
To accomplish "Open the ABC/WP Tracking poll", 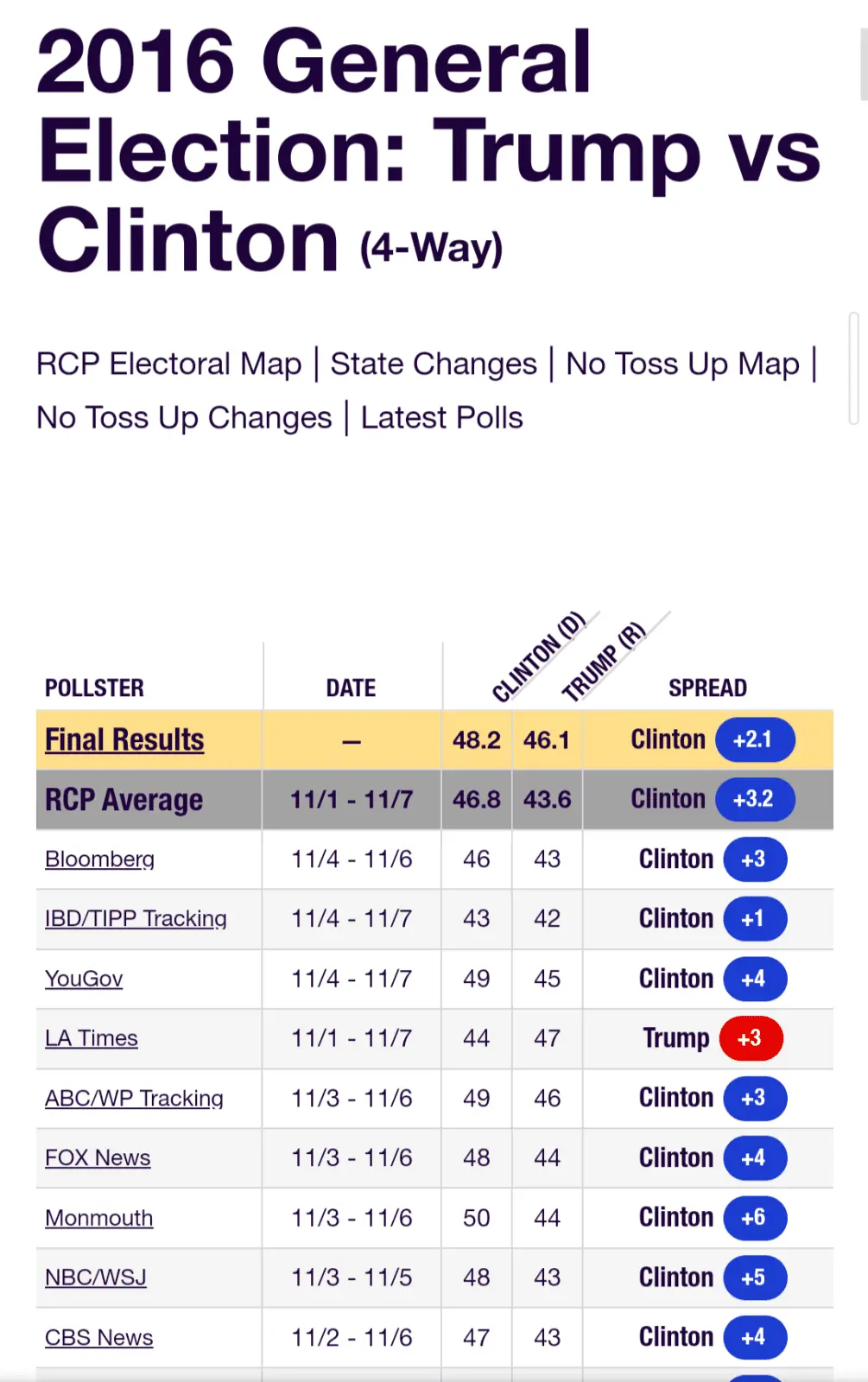I will pos(134,1099).
